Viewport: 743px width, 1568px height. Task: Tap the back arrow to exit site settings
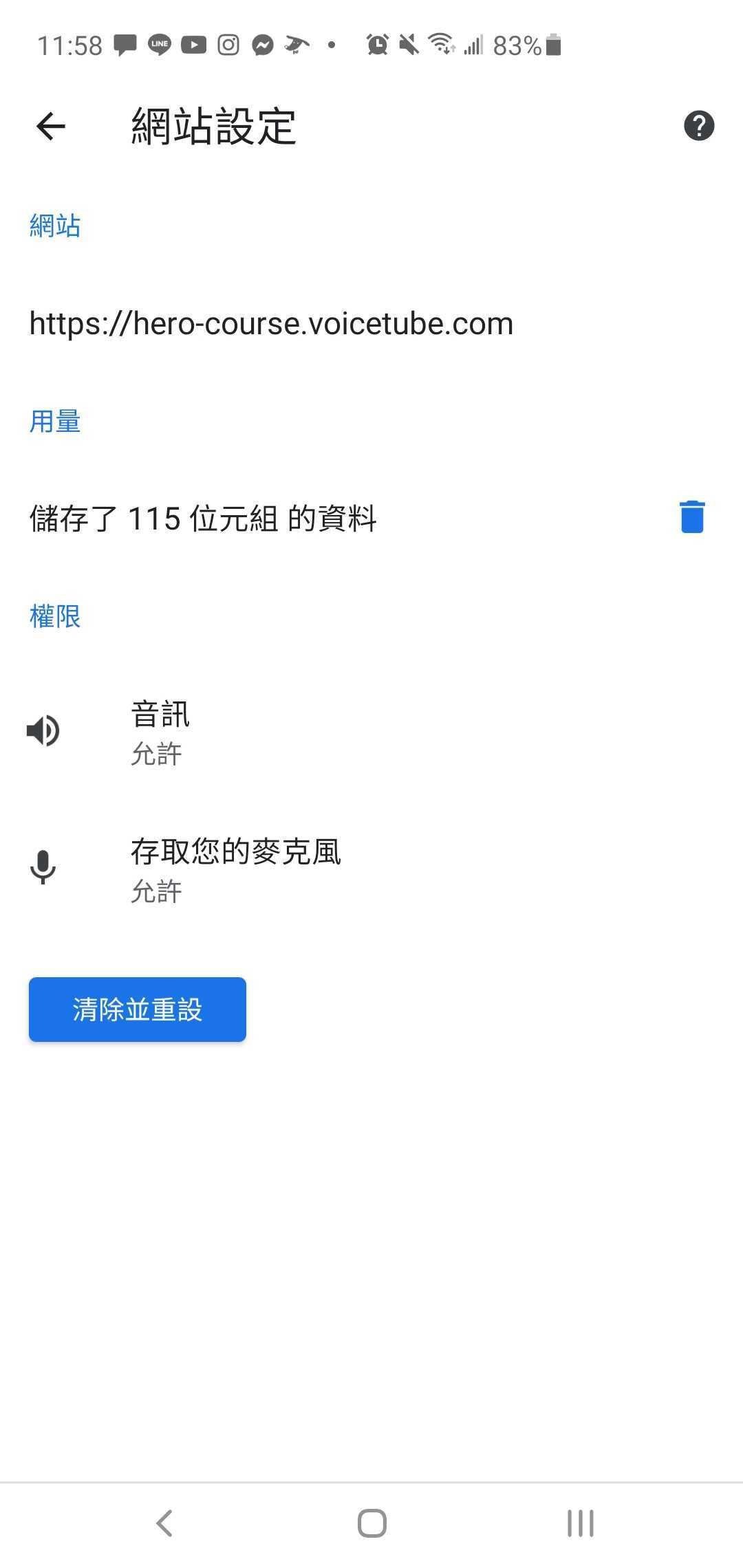click(48, 125)
